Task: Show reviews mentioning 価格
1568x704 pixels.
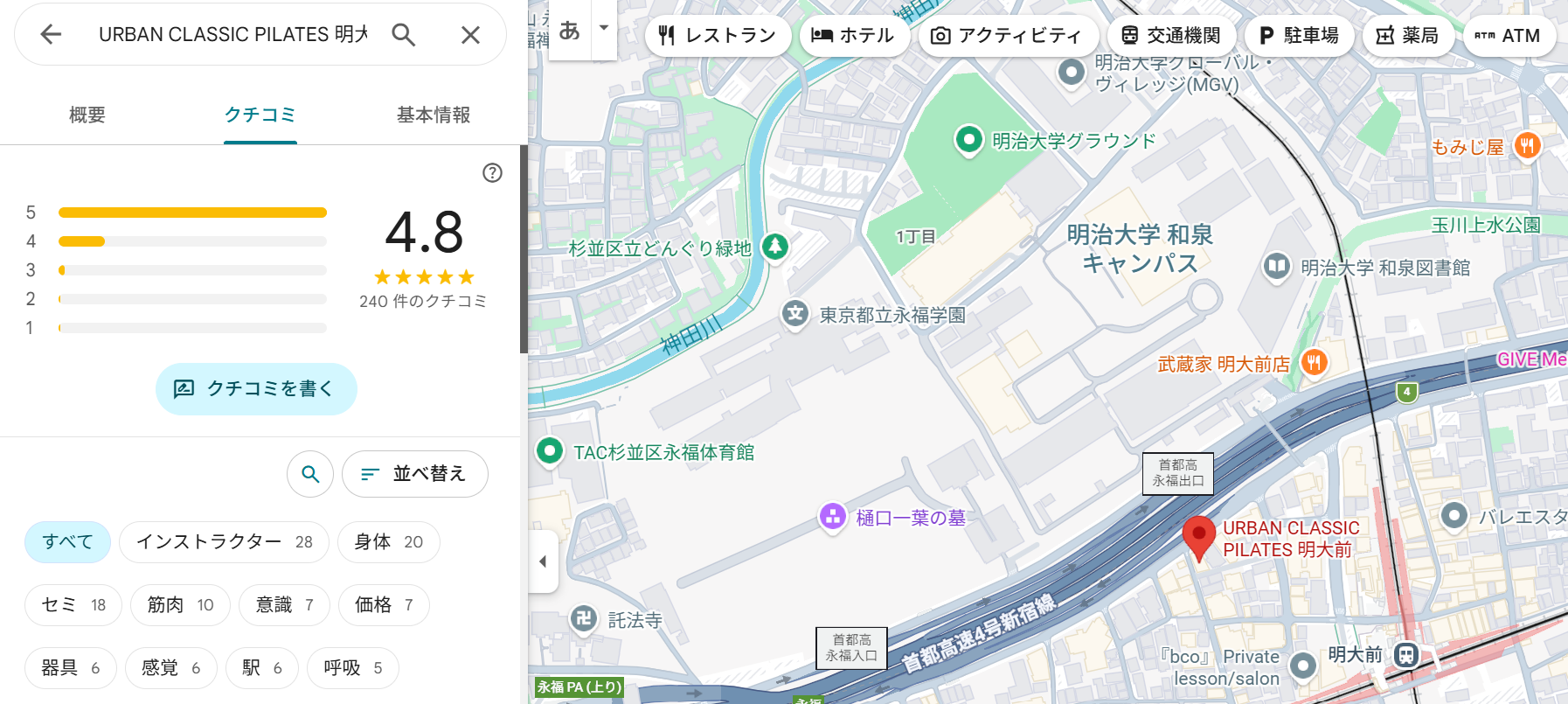Action: point(384,605)
